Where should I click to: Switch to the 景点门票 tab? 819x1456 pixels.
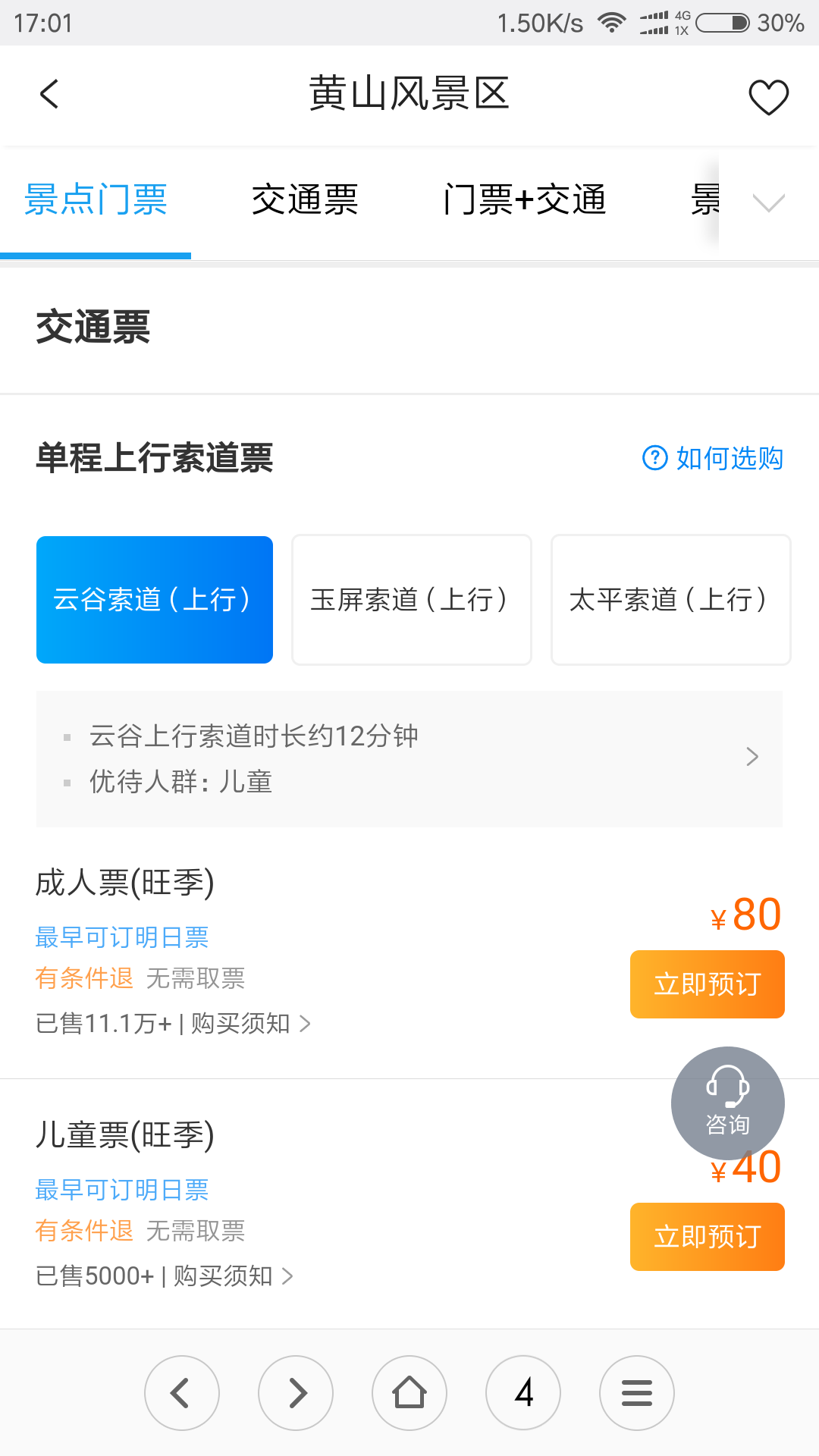pos(96,200)
